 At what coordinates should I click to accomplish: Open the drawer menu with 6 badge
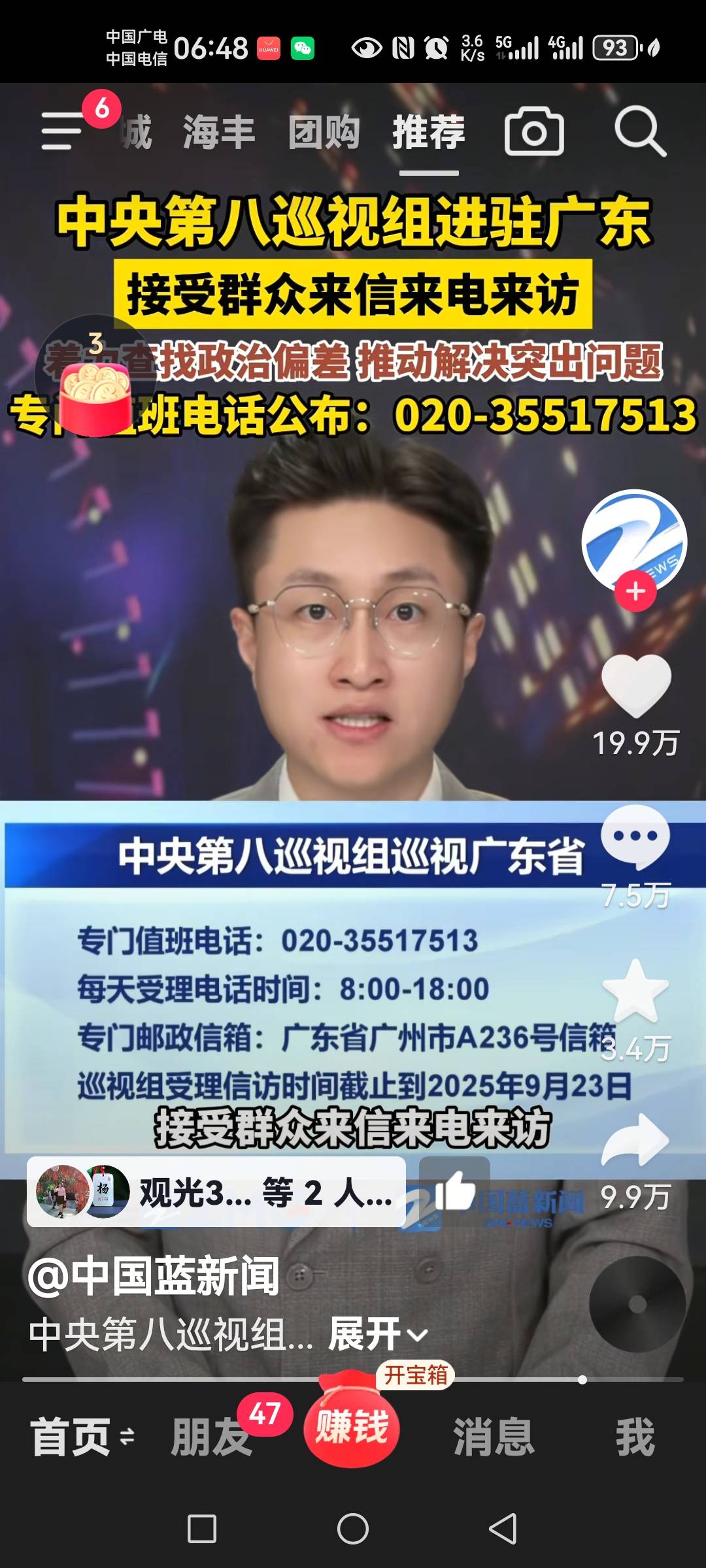pos(63,130)
